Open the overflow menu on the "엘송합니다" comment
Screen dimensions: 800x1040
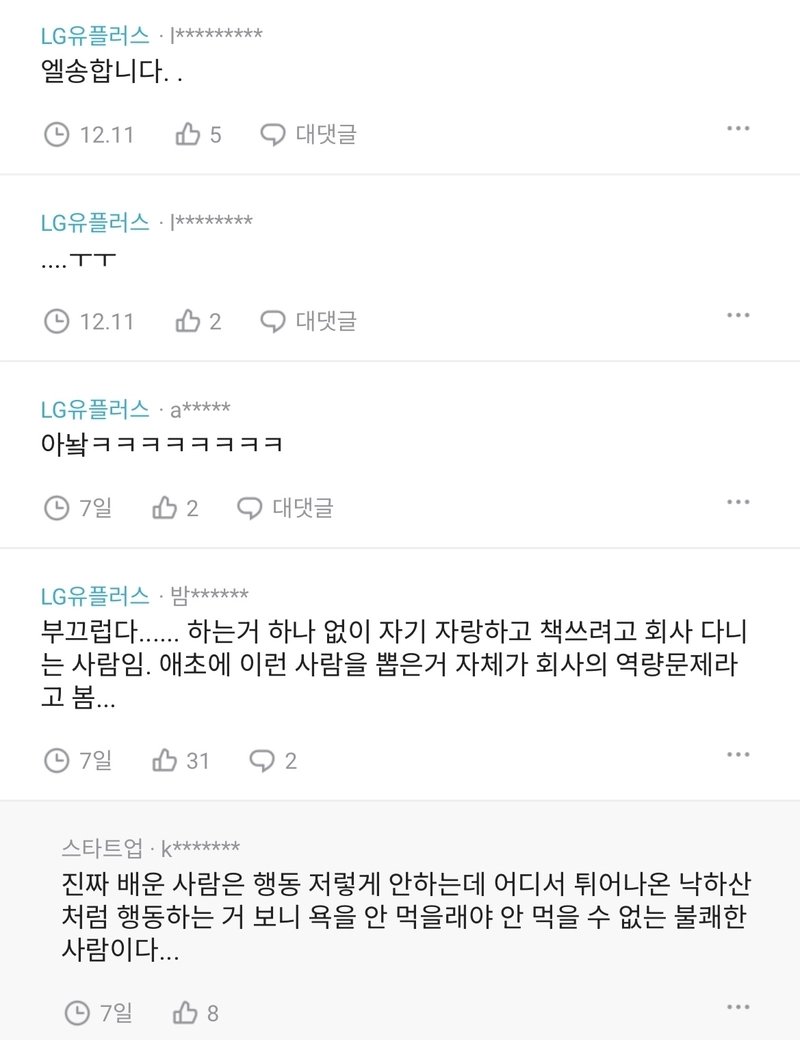pos(738,129)
